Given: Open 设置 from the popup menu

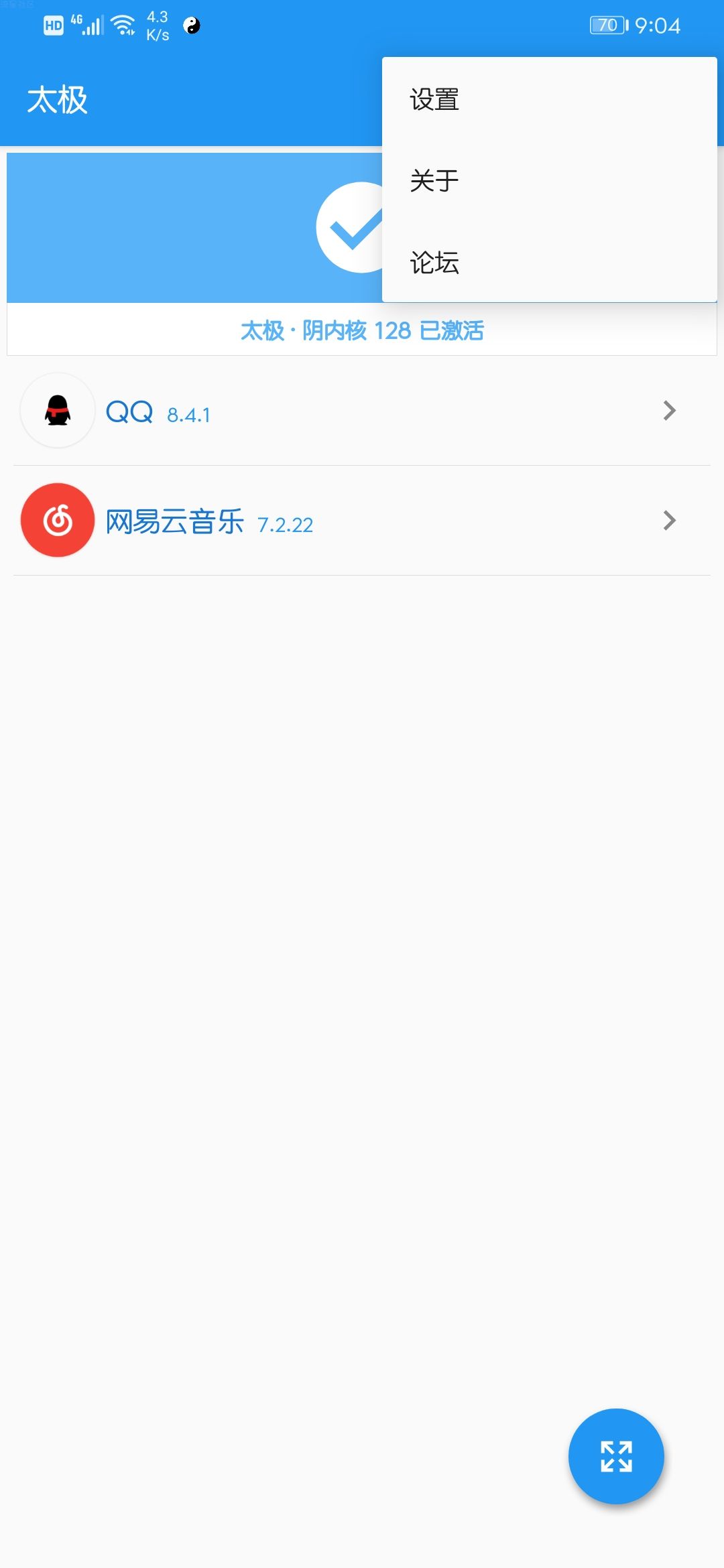Looking at the screenshot, I should [549, 100].
